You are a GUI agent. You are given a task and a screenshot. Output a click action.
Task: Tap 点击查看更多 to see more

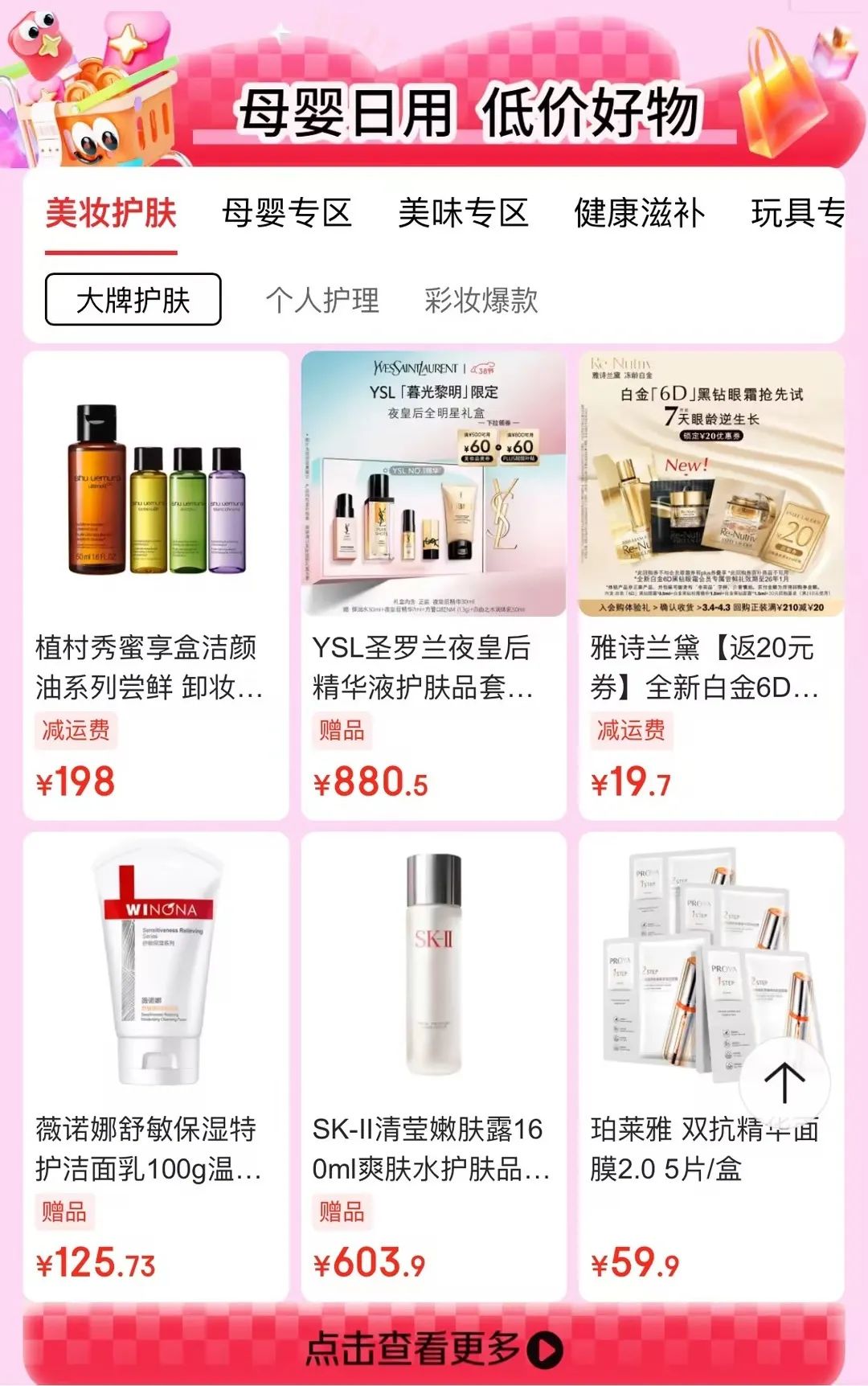(x=433, y=1349)
